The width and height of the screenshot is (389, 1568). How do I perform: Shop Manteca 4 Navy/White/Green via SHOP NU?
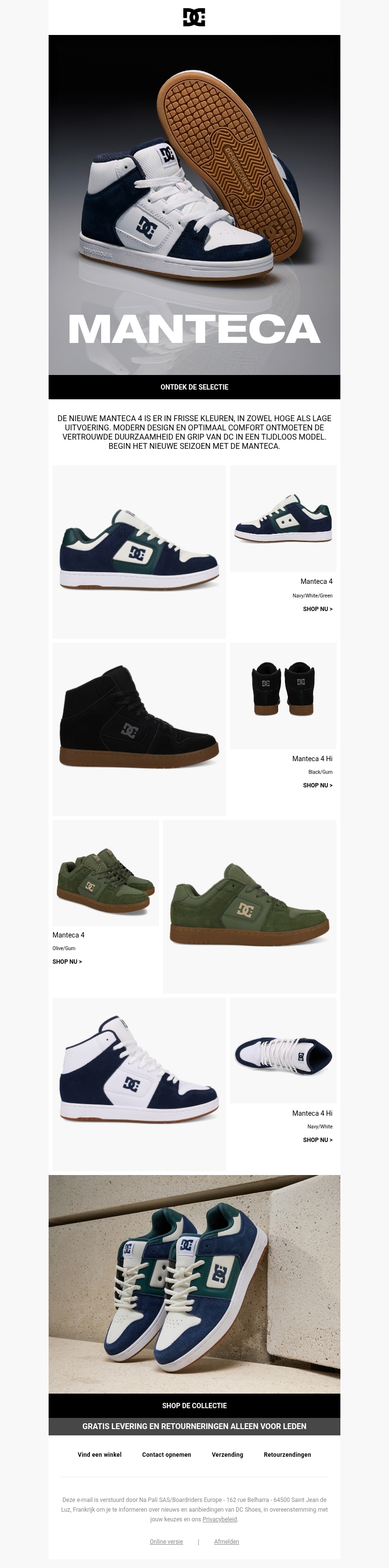[x=317, y=609]
